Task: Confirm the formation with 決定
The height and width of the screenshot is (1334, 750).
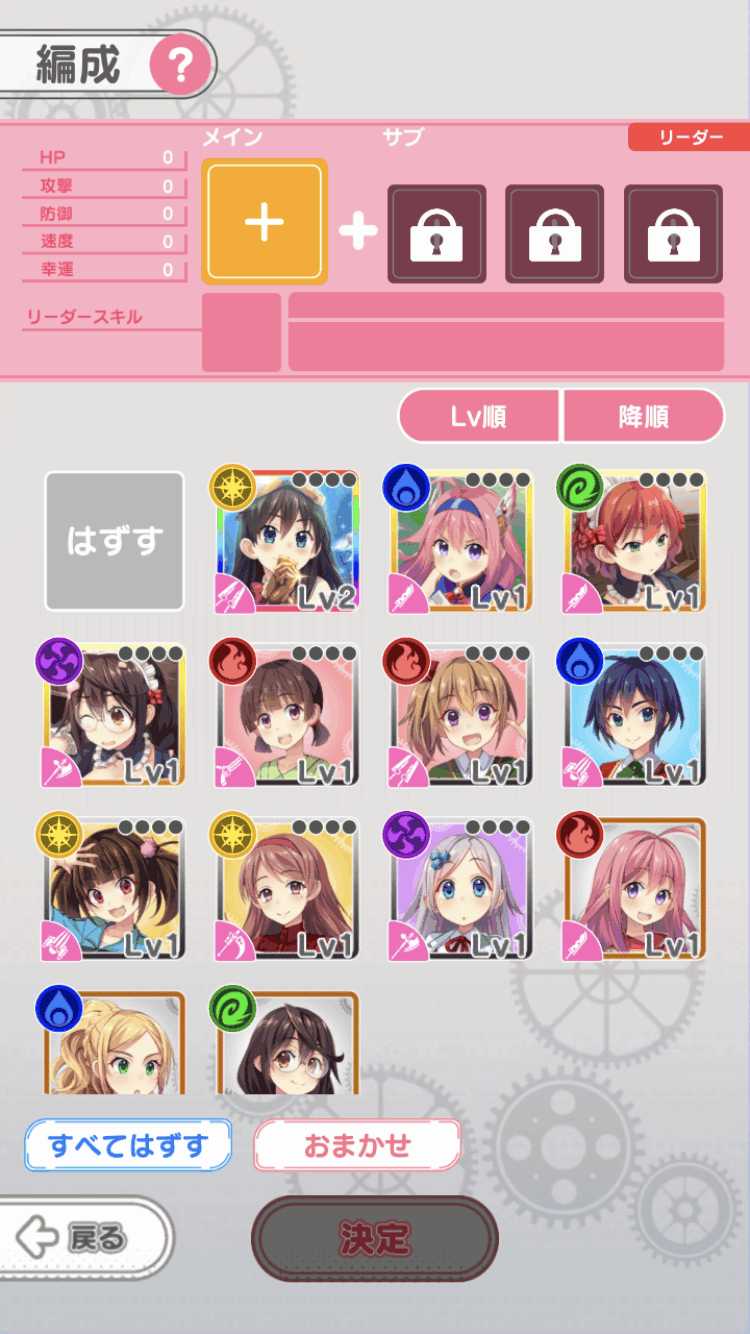Action: (374, 1238)
